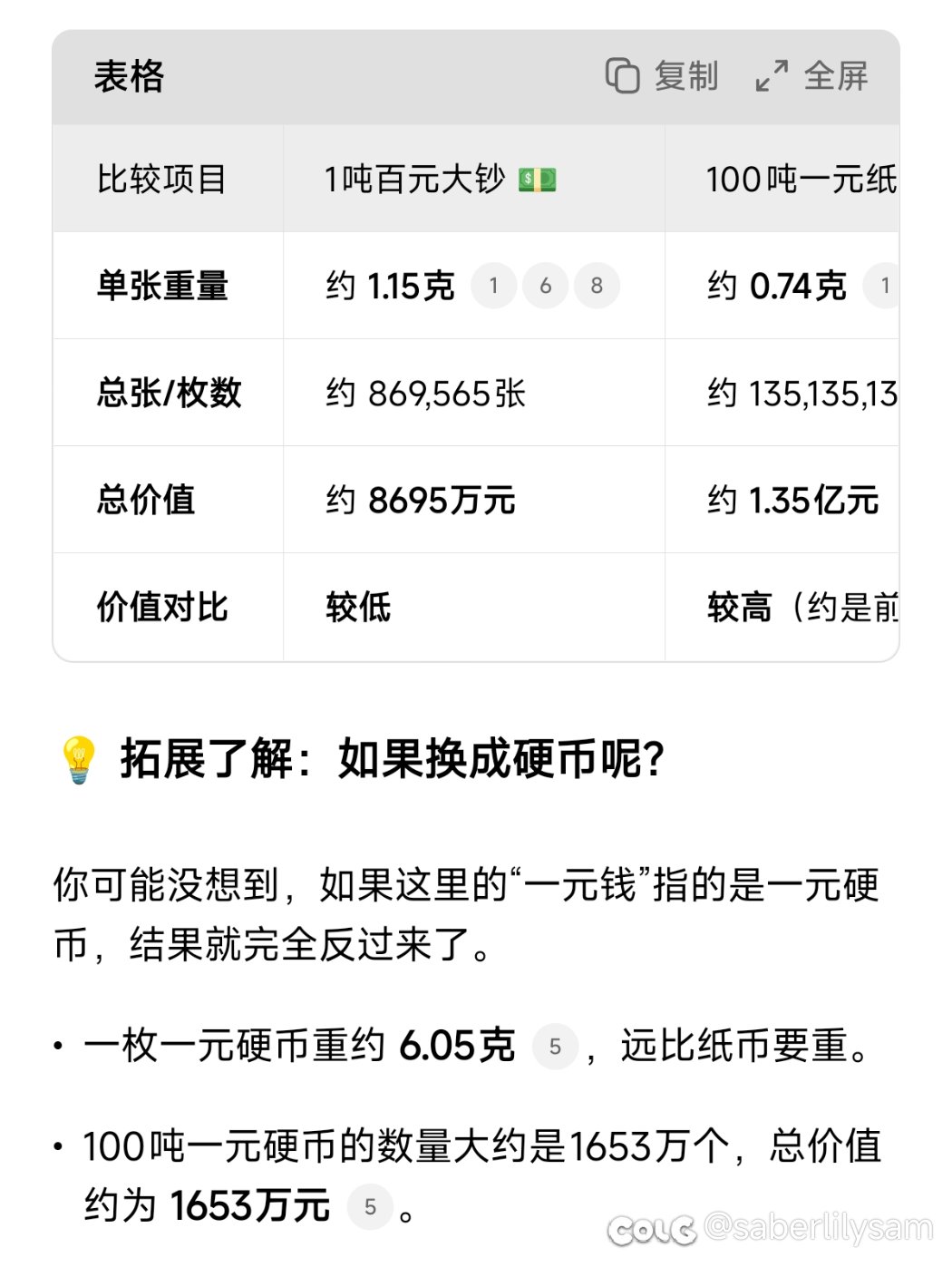Expand the table to 全屏 view
Screen dimensions: 952x1267
(x=811, y=76)
